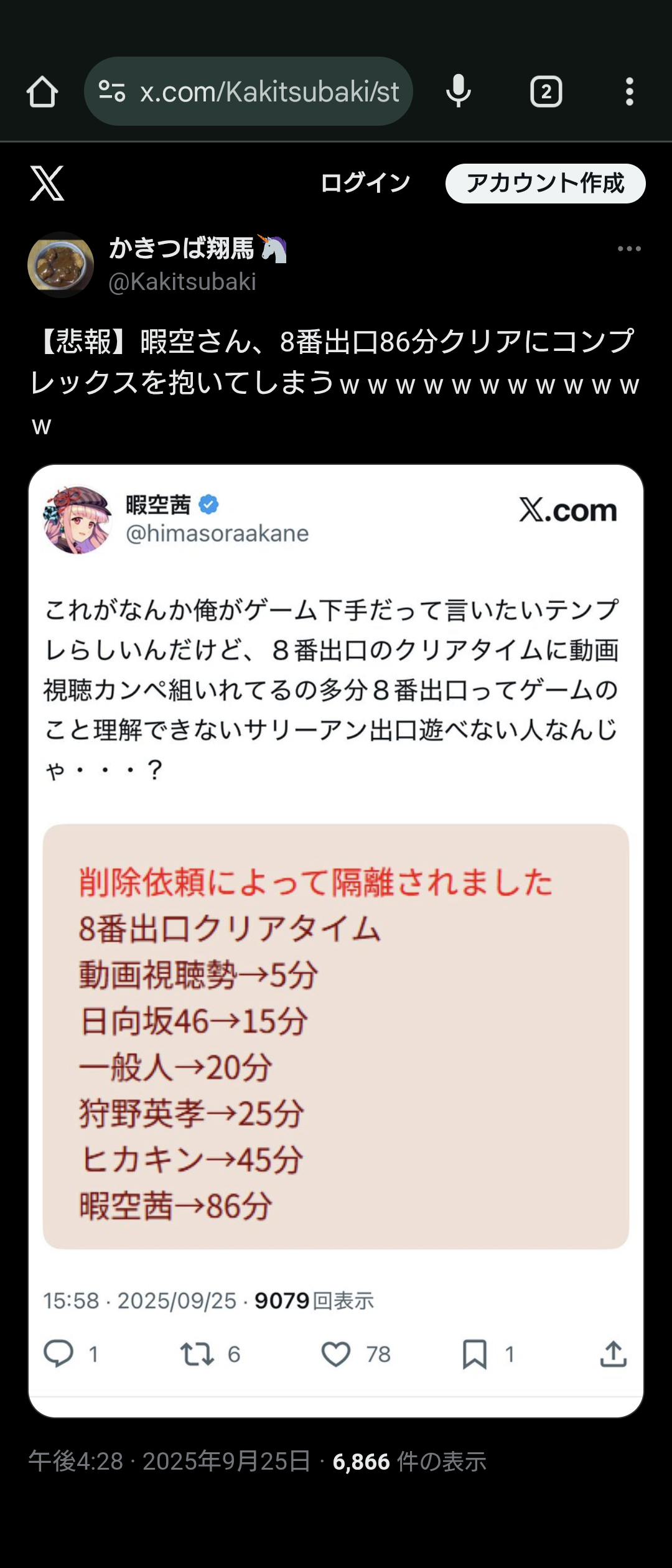This screenshot has width=672, height=1568.
Task: Tap the X logo at top
Action: 47,184
